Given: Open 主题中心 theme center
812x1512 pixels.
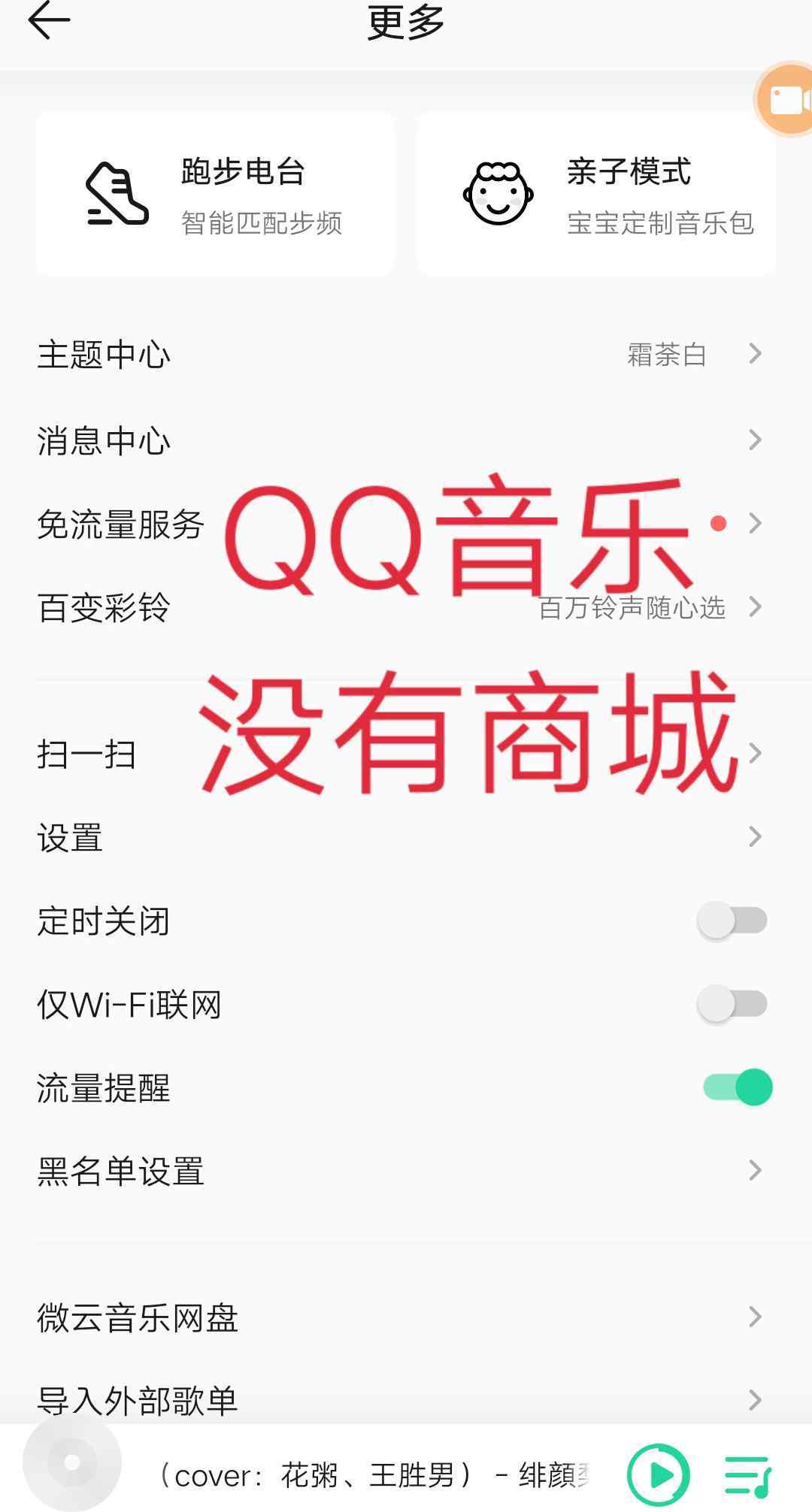Looking at the screenshot, I should (x=406, y=354).
